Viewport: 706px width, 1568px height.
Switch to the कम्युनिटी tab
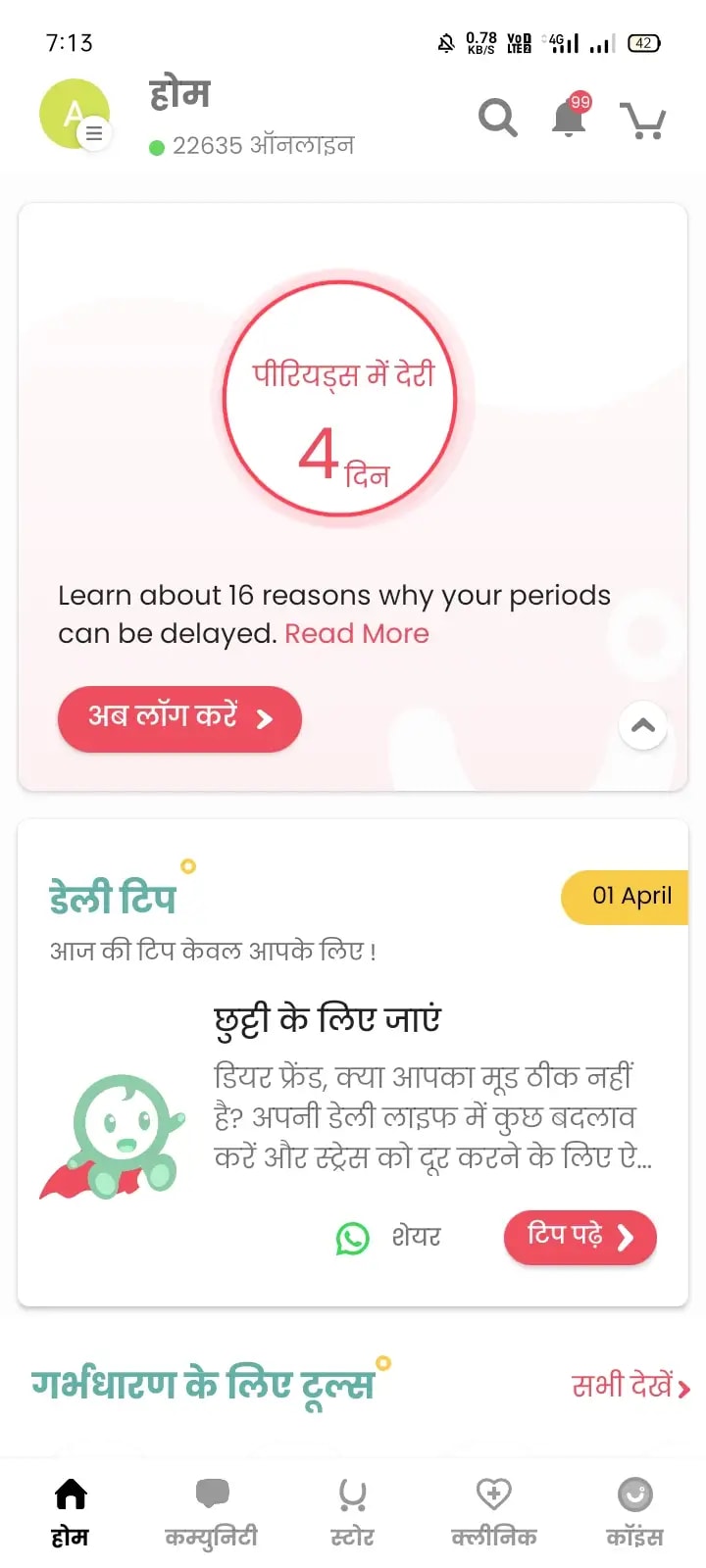point(211,1512)
